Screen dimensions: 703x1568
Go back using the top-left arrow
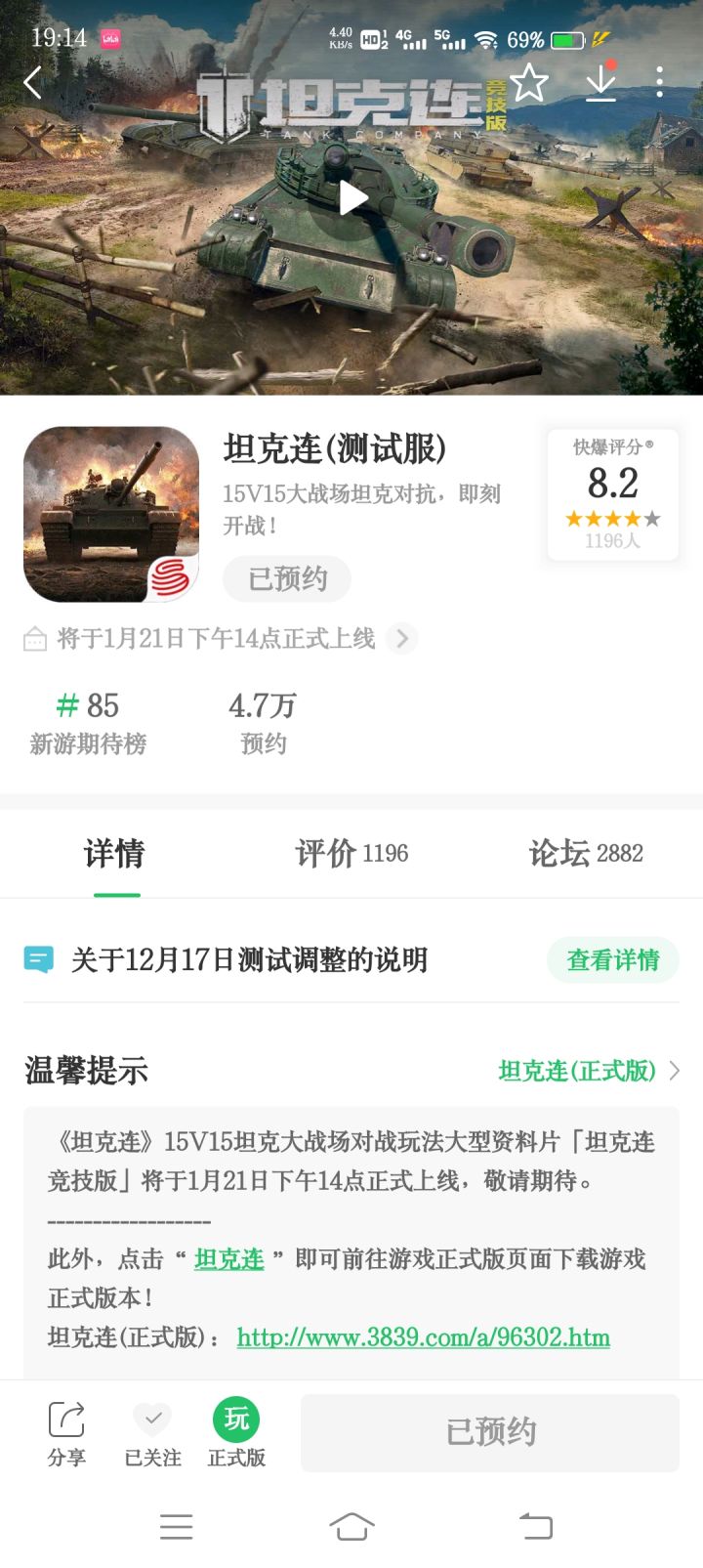coord(33,83)
